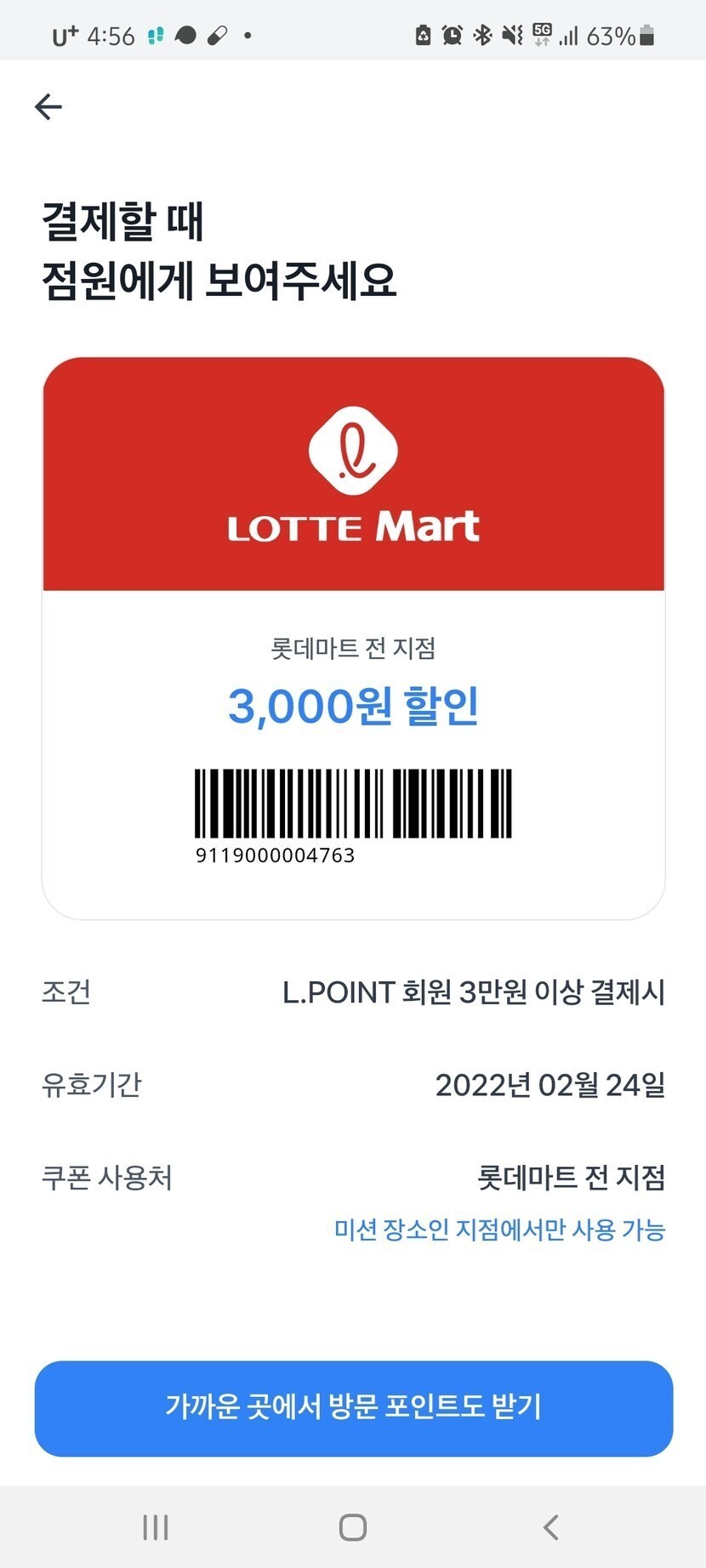Go back using the top arrow

tap(48, 106)
